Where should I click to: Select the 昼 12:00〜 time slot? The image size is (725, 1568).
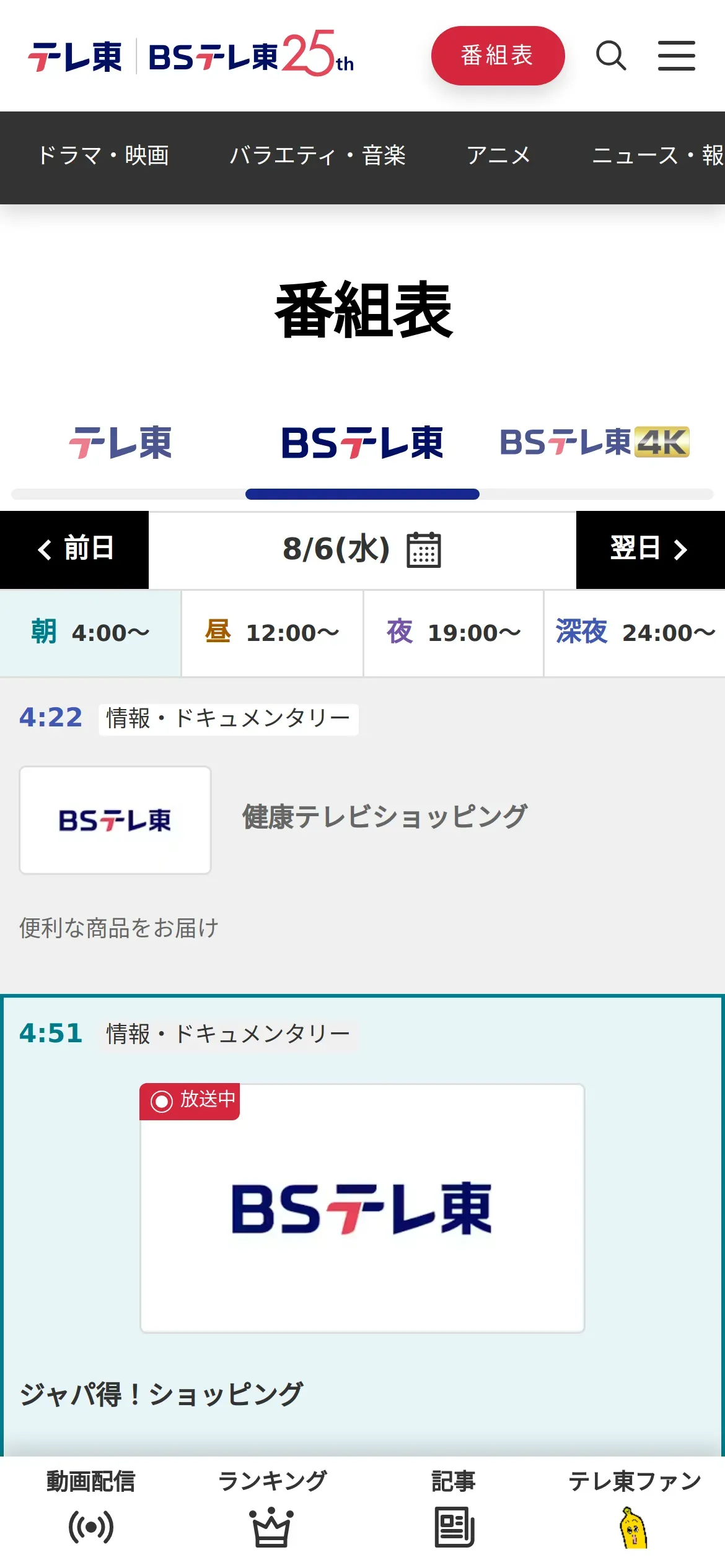pyautogui.click(x=272, y=633)
